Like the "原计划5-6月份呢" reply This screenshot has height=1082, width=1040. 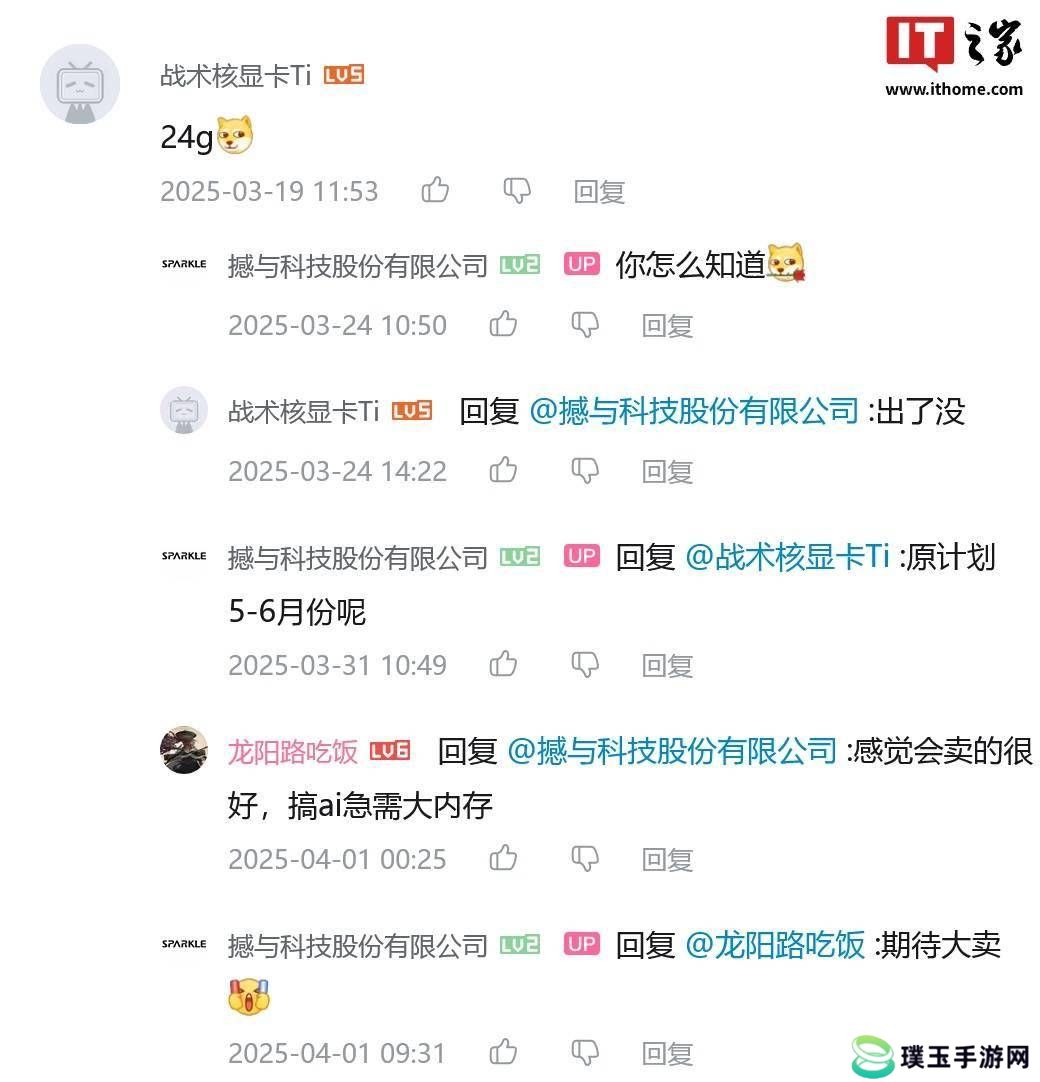coord(503,664)
